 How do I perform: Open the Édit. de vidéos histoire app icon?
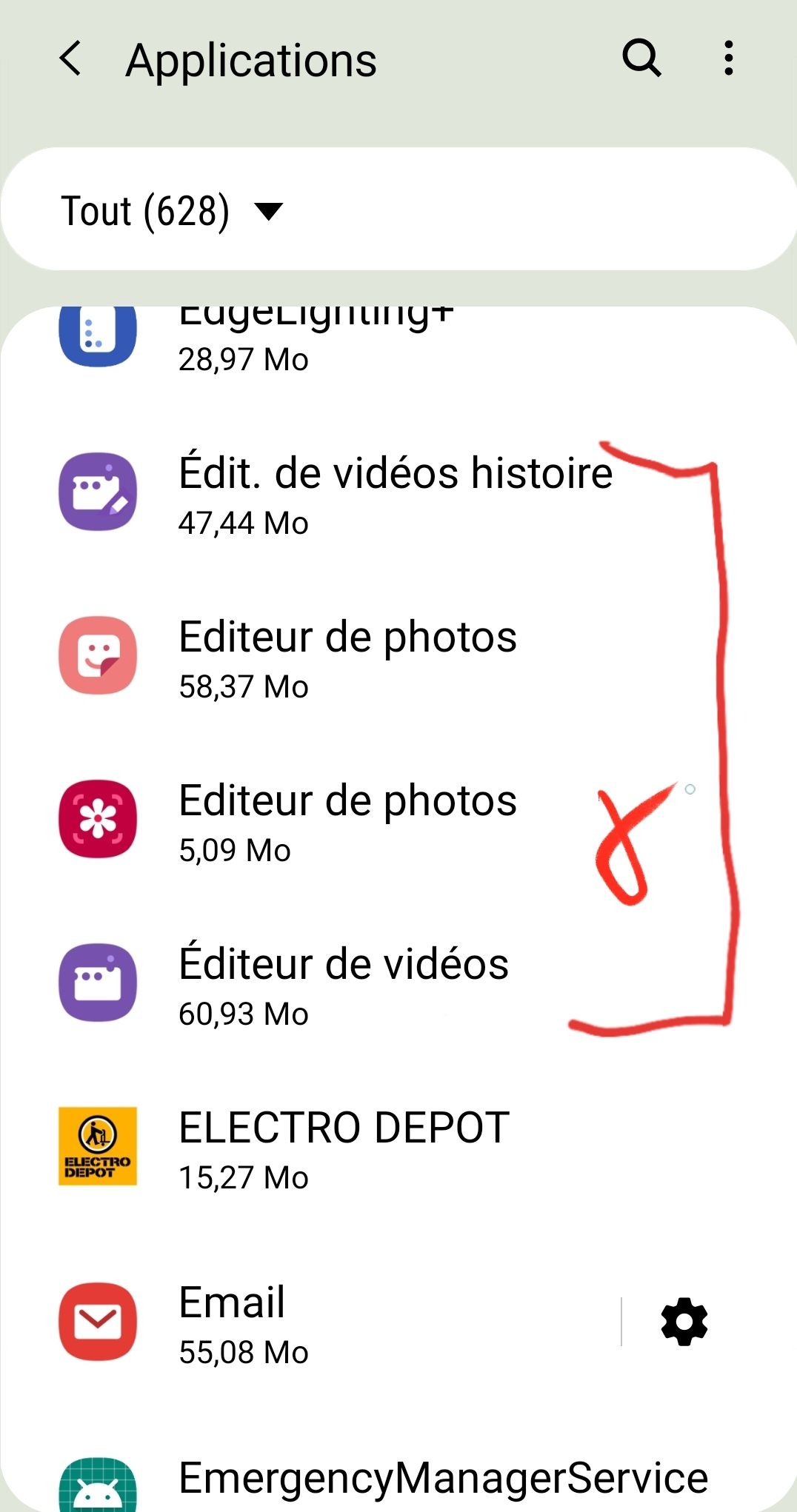coord(97,491)
